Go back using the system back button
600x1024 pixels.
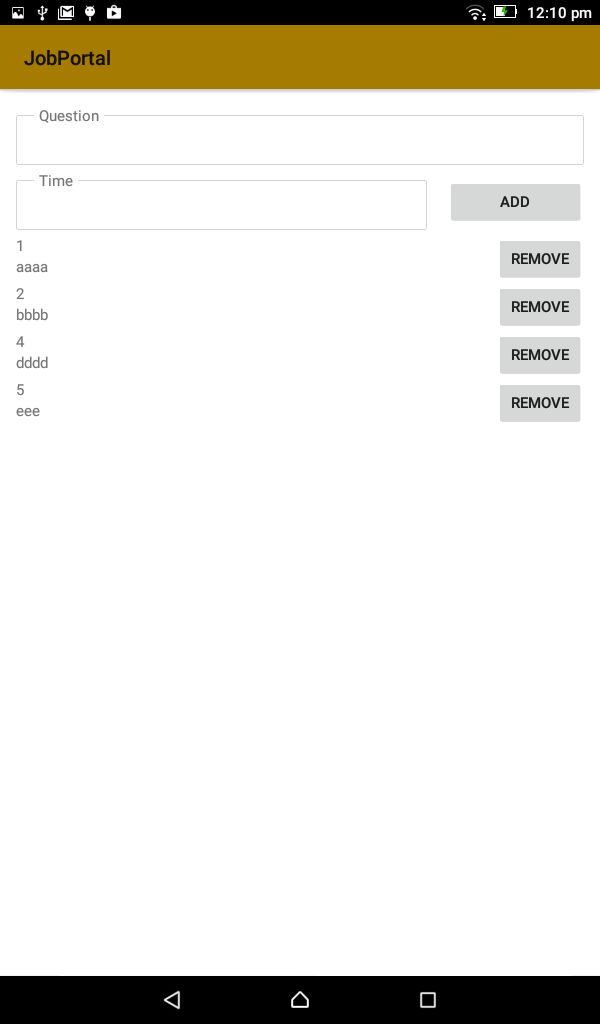point(172,999)
